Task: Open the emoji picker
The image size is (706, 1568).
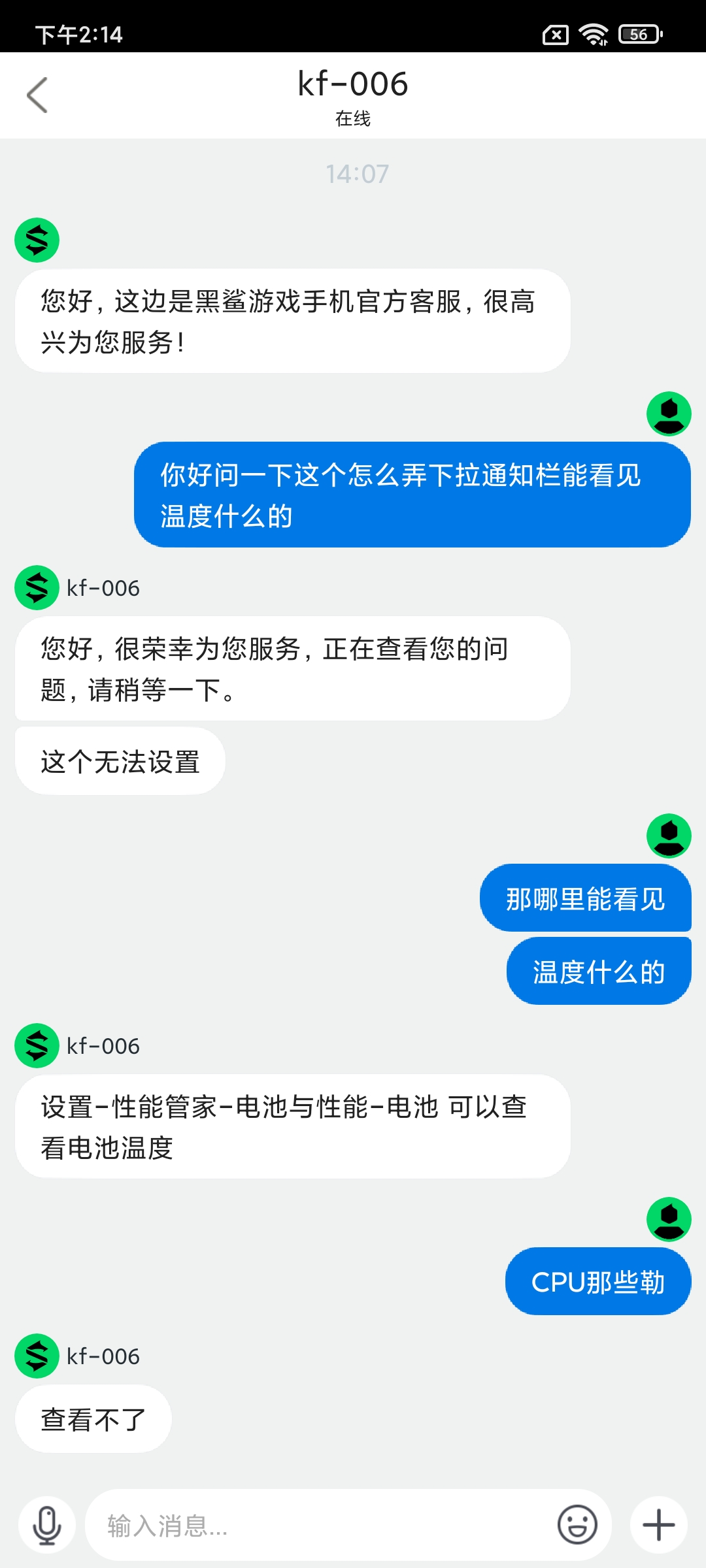Action: [x=577, y=1526]
